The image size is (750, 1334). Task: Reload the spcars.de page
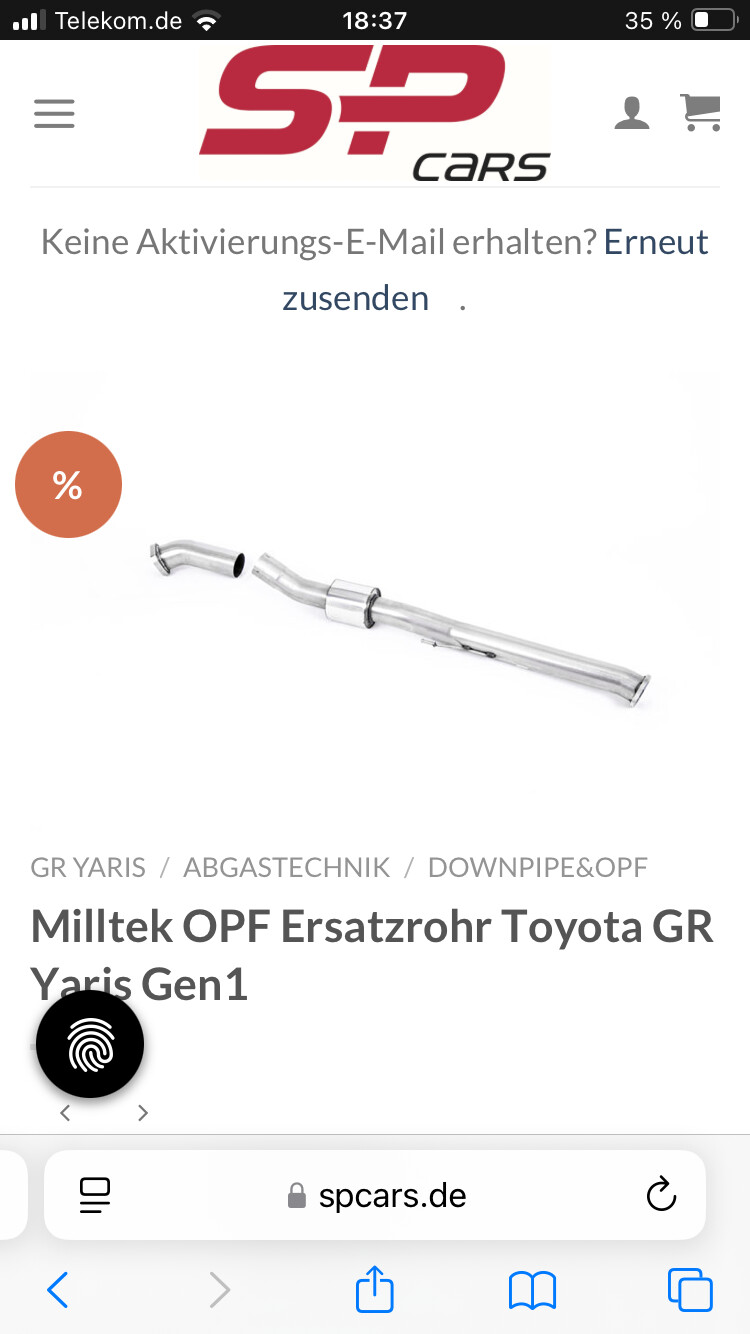click(x=661, y=1195)
